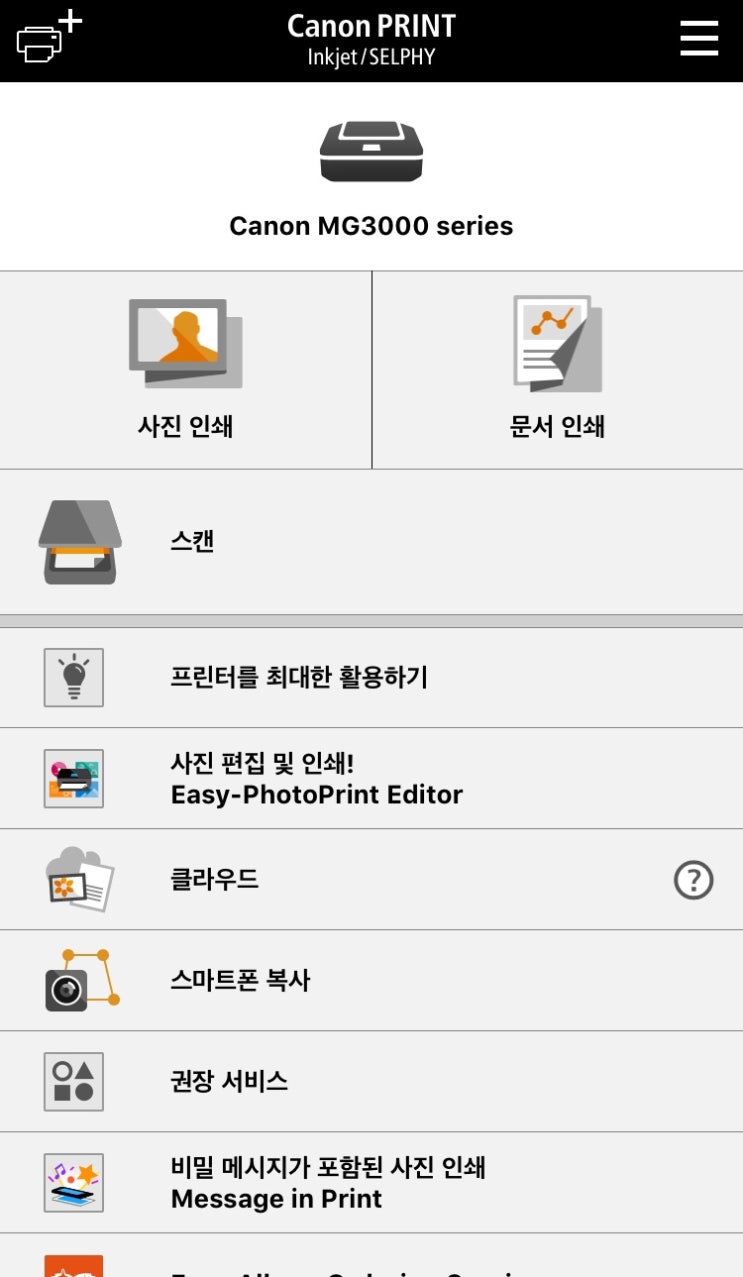Tap the Canon PRINT Inkjet/SELPHY title bar
Viewport: 743px width, 1277px height.
coord(371,38)
